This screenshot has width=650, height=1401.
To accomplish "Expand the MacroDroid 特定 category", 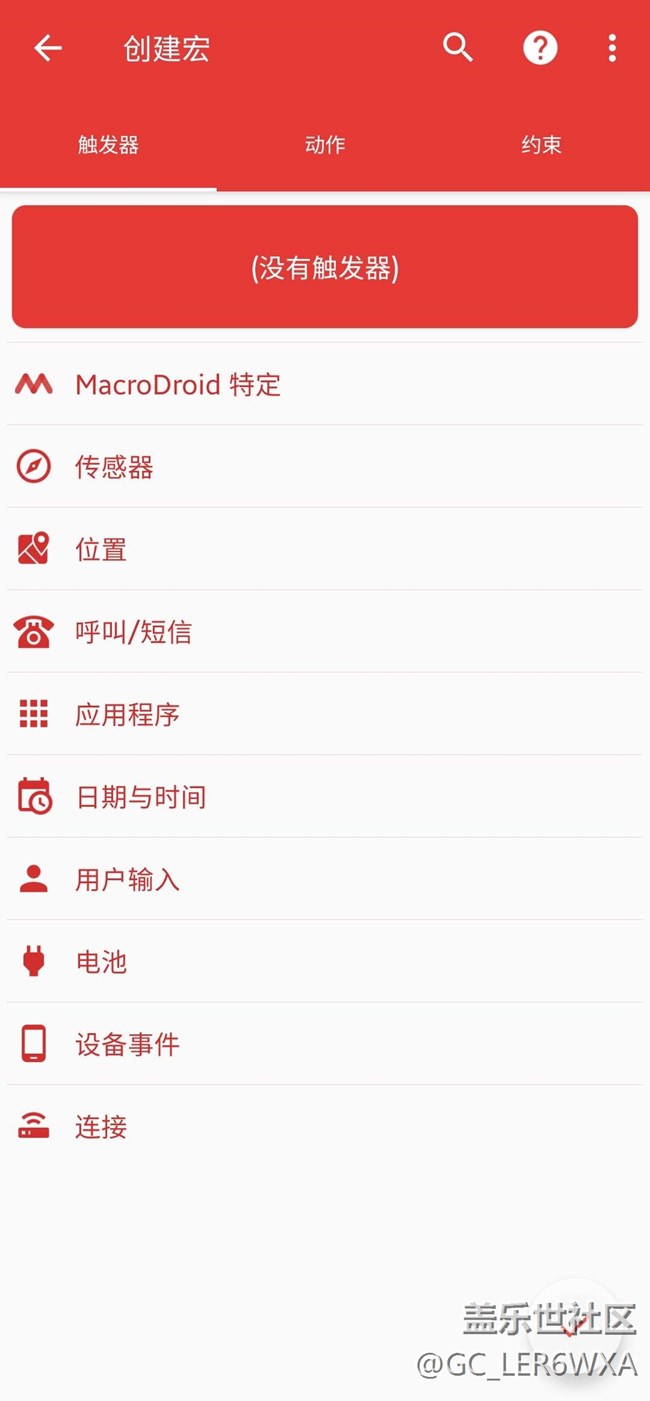I will coord(325,384).
